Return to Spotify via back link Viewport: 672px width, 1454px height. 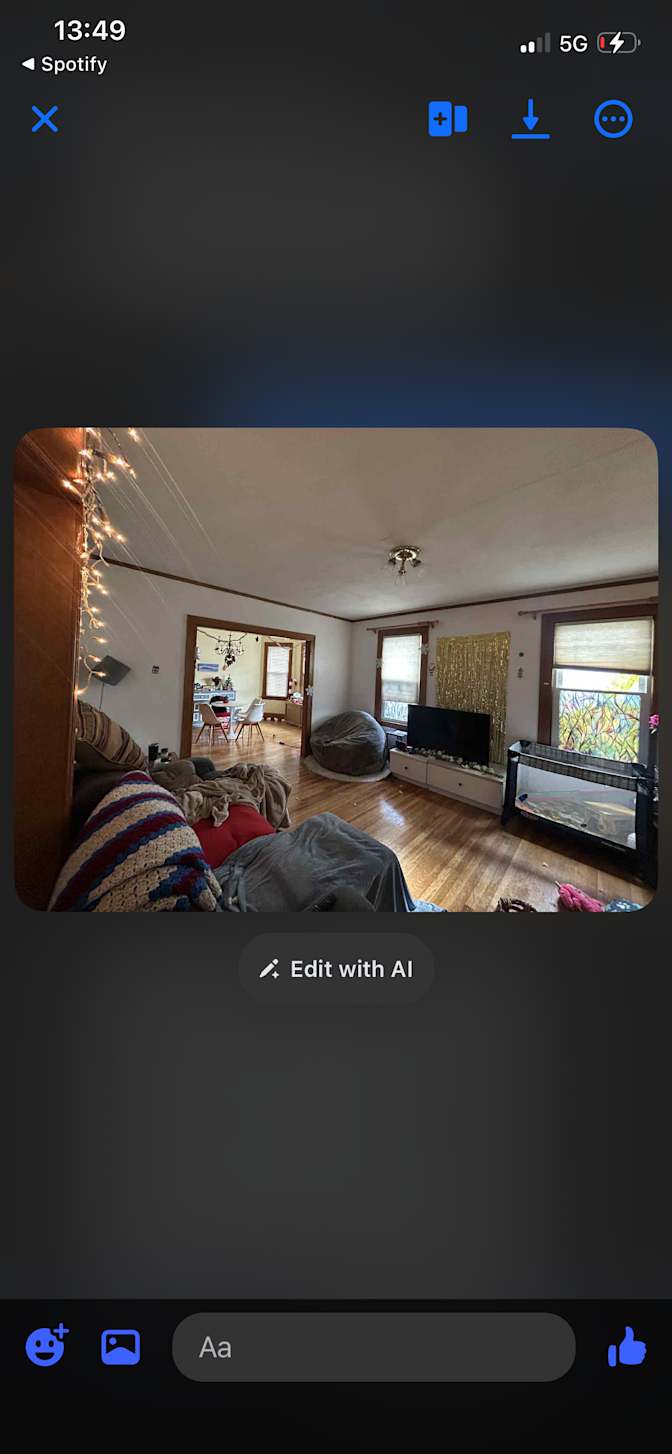[64, 64]
